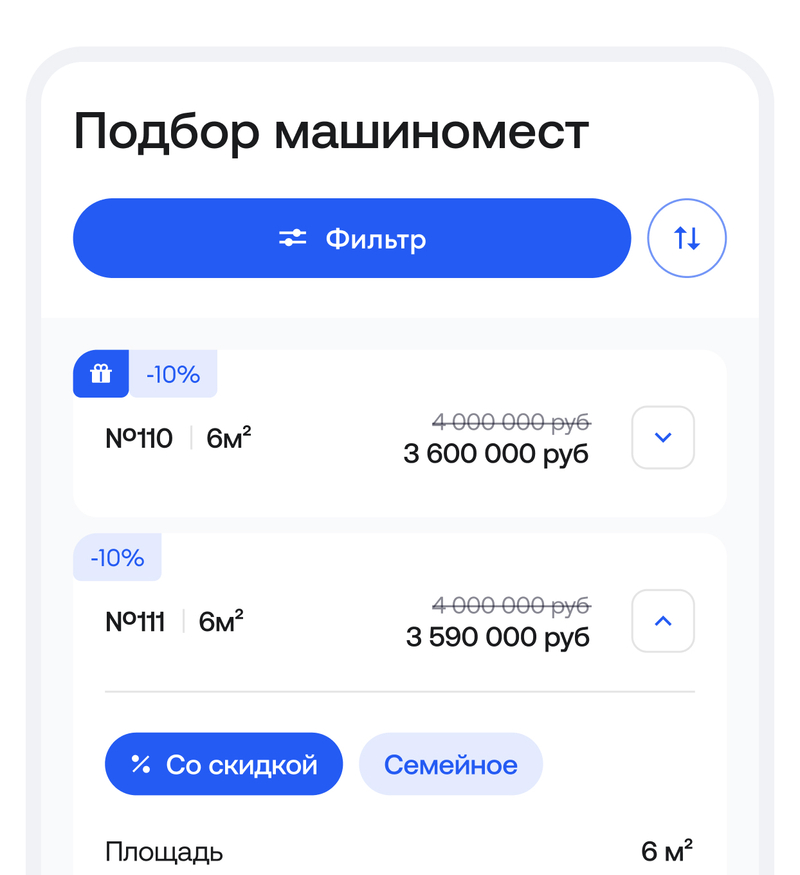Viewport: 800px width, 875px height.
Task: Open the sort order arrows icon
Action: coord(687,239)
